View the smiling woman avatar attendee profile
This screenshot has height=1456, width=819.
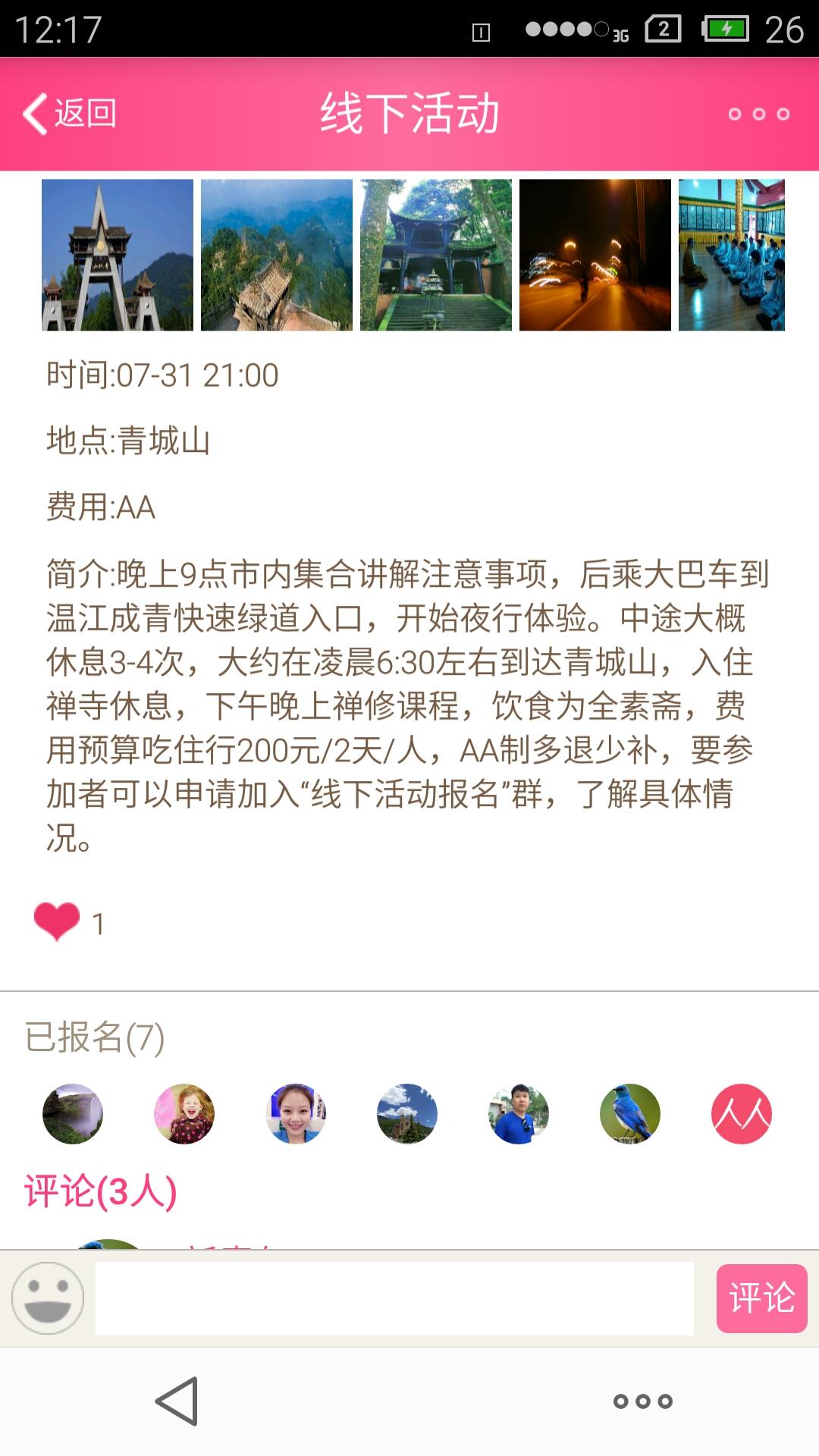[x=296, y=1114]
